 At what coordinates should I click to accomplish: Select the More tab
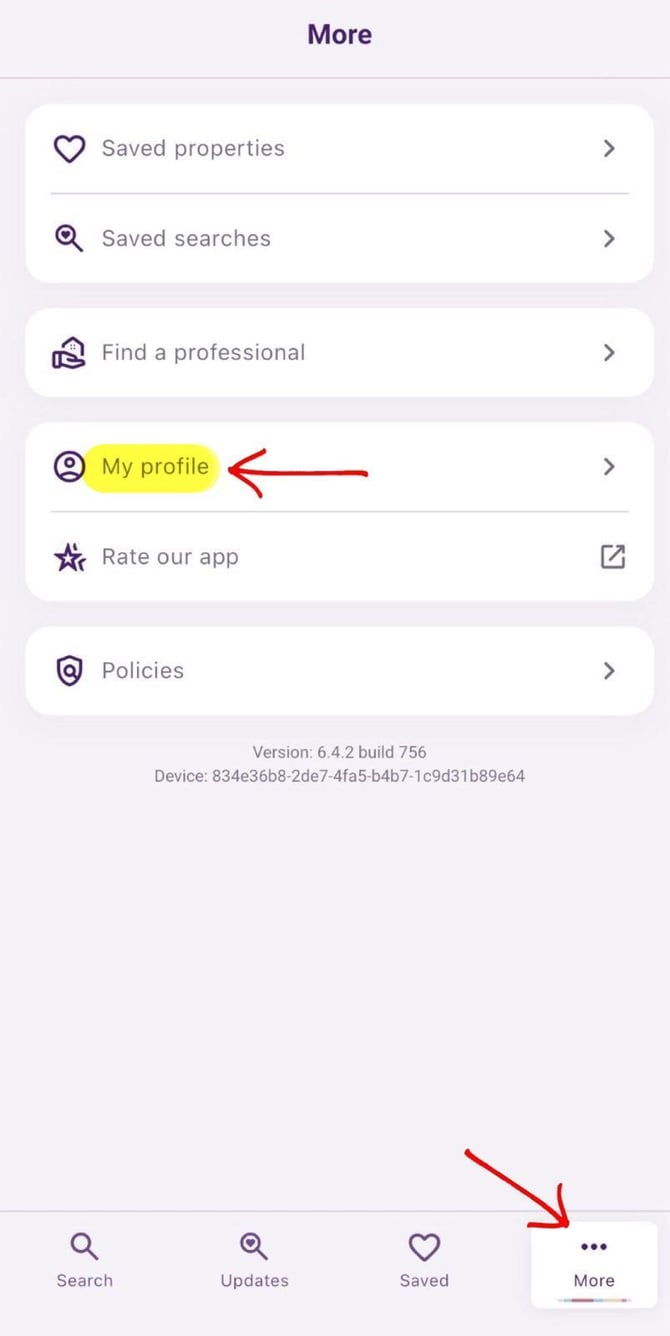594,1261
